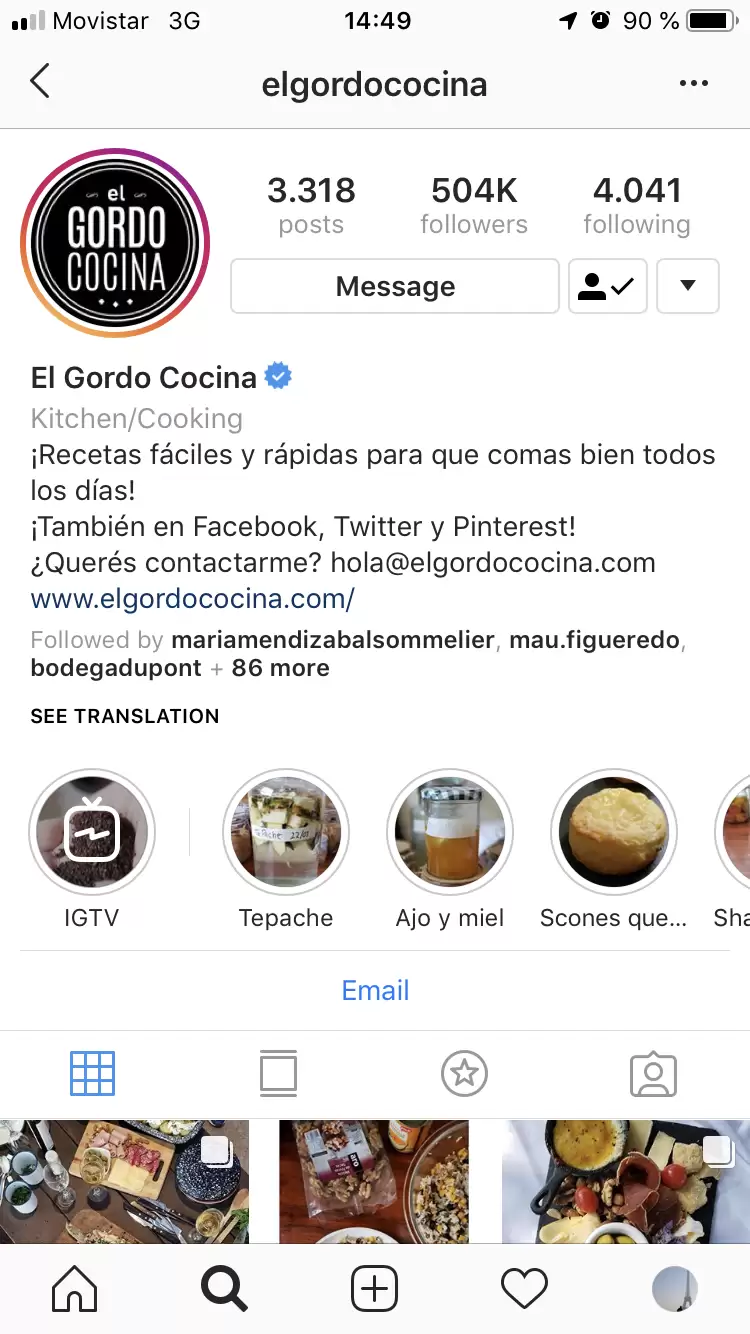Open the www.elgordococina.com link
Image resolution: width=750 pixels, height=1334 pixels.
pos(193,599)
